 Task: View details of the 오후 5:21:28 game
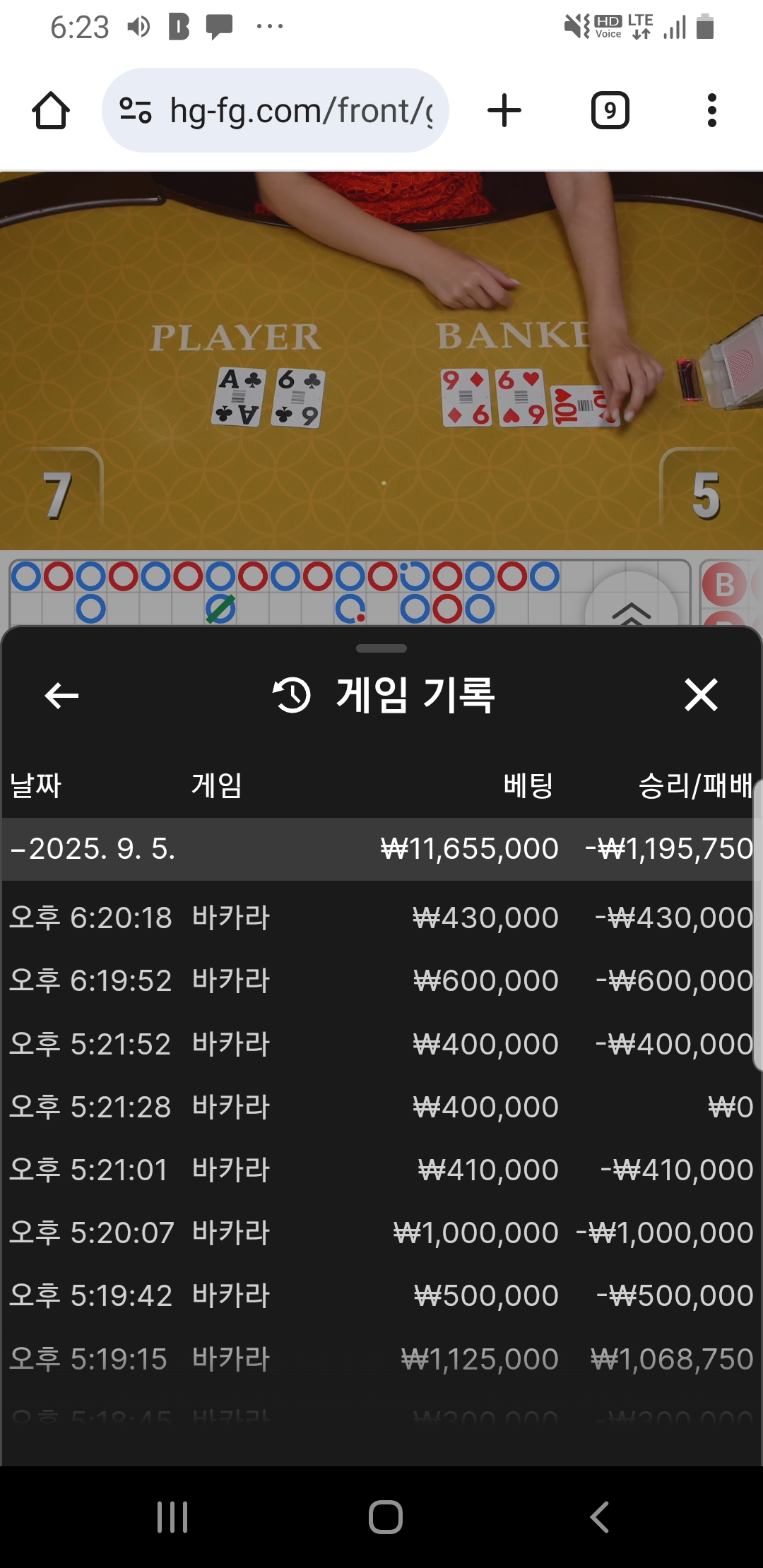click(x=378, y=1107)
